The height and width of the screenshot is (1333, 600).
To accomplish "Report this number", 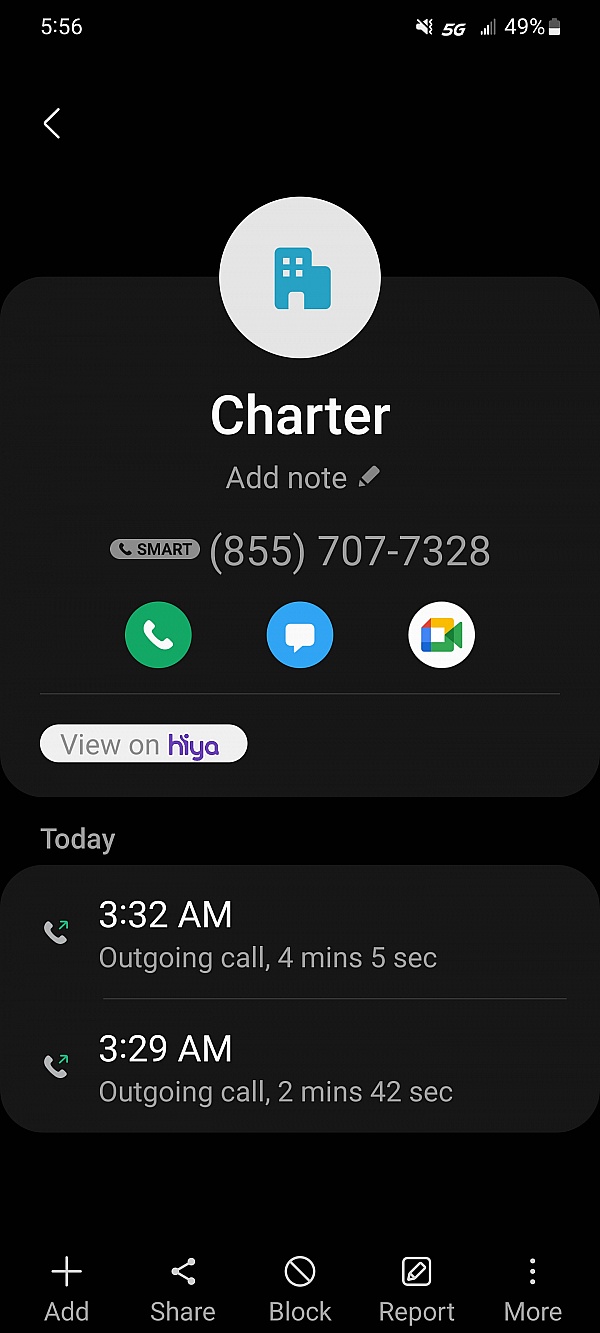I will tap(417, 1290).
